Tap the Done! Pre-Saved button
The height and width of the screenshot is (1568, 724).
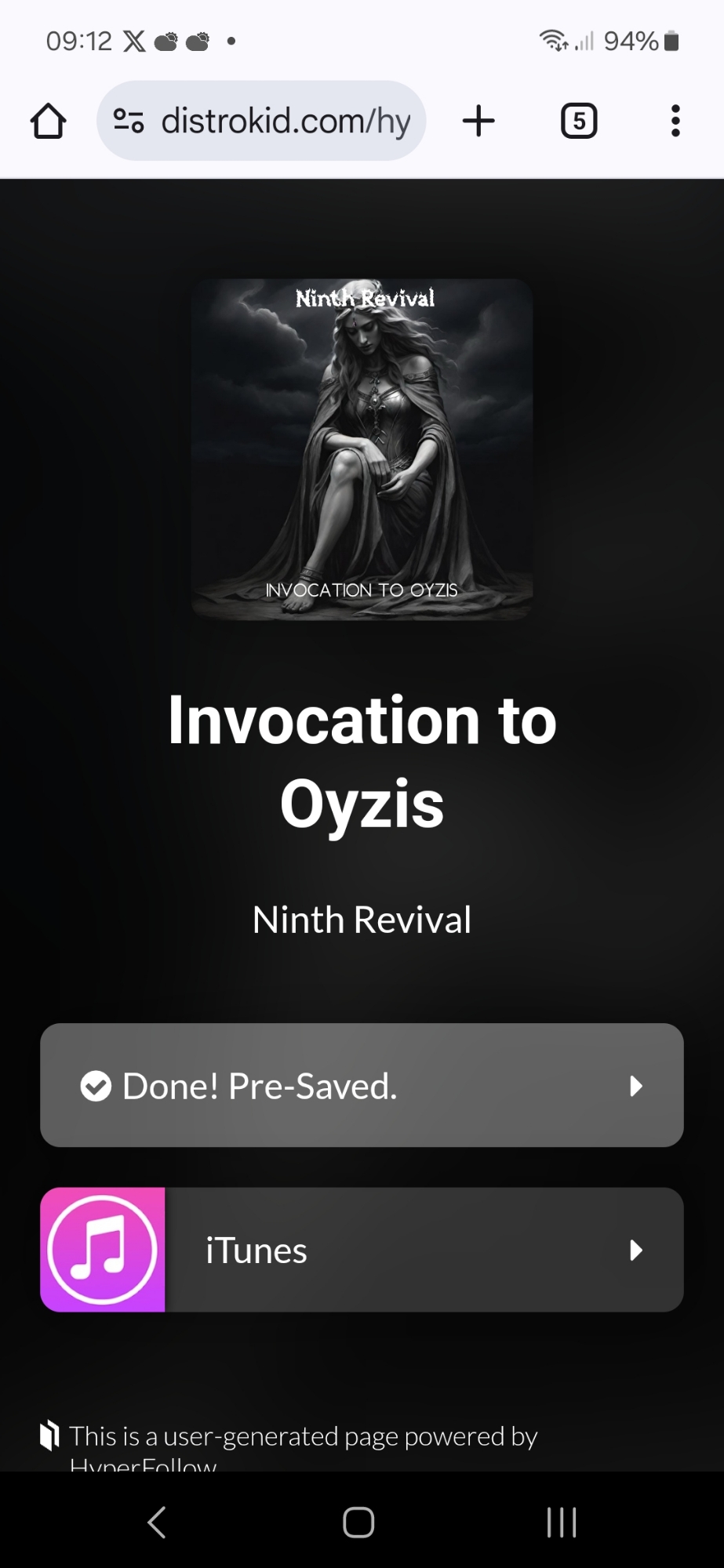(362, 1085)
